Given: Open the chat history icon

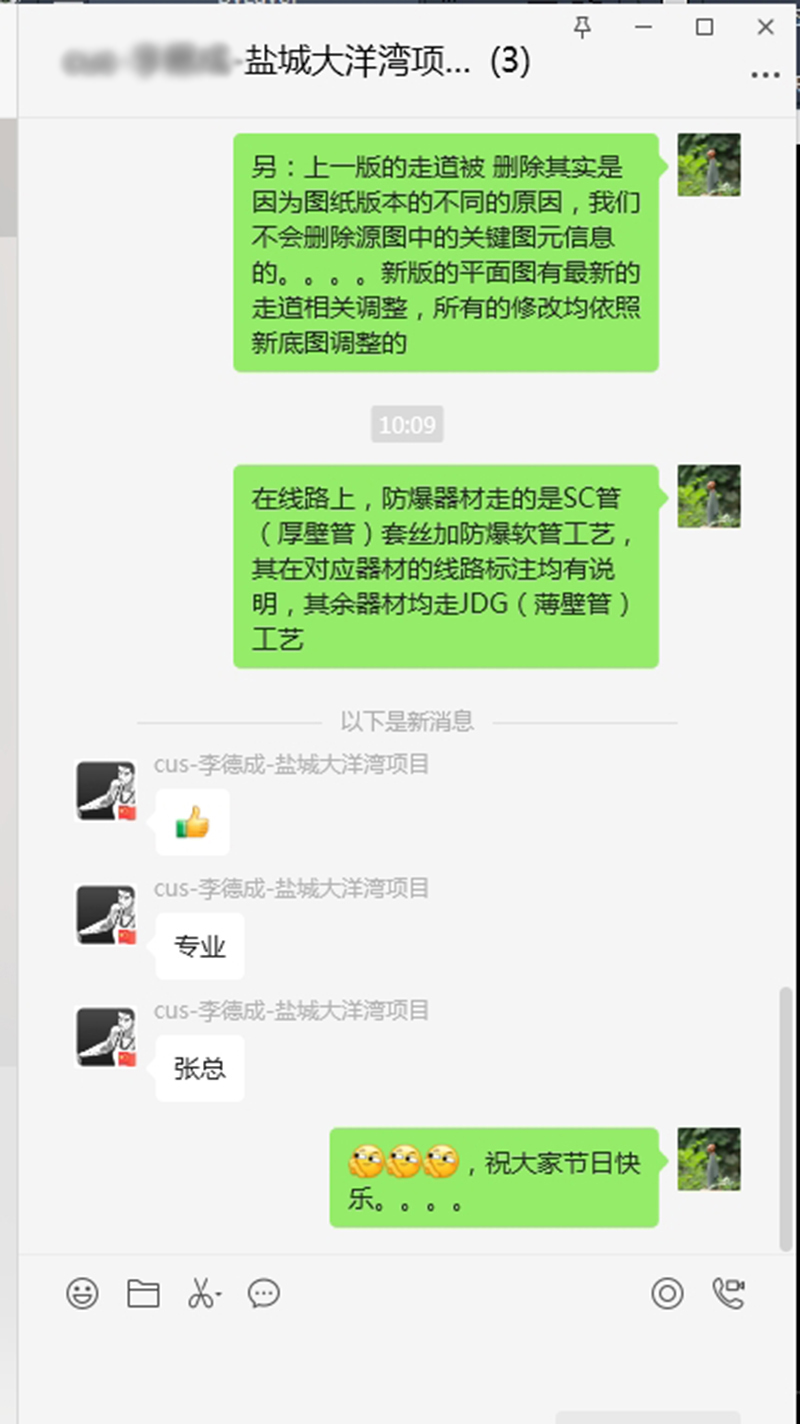Looking at the screenshot, I should coord(264,1293).
